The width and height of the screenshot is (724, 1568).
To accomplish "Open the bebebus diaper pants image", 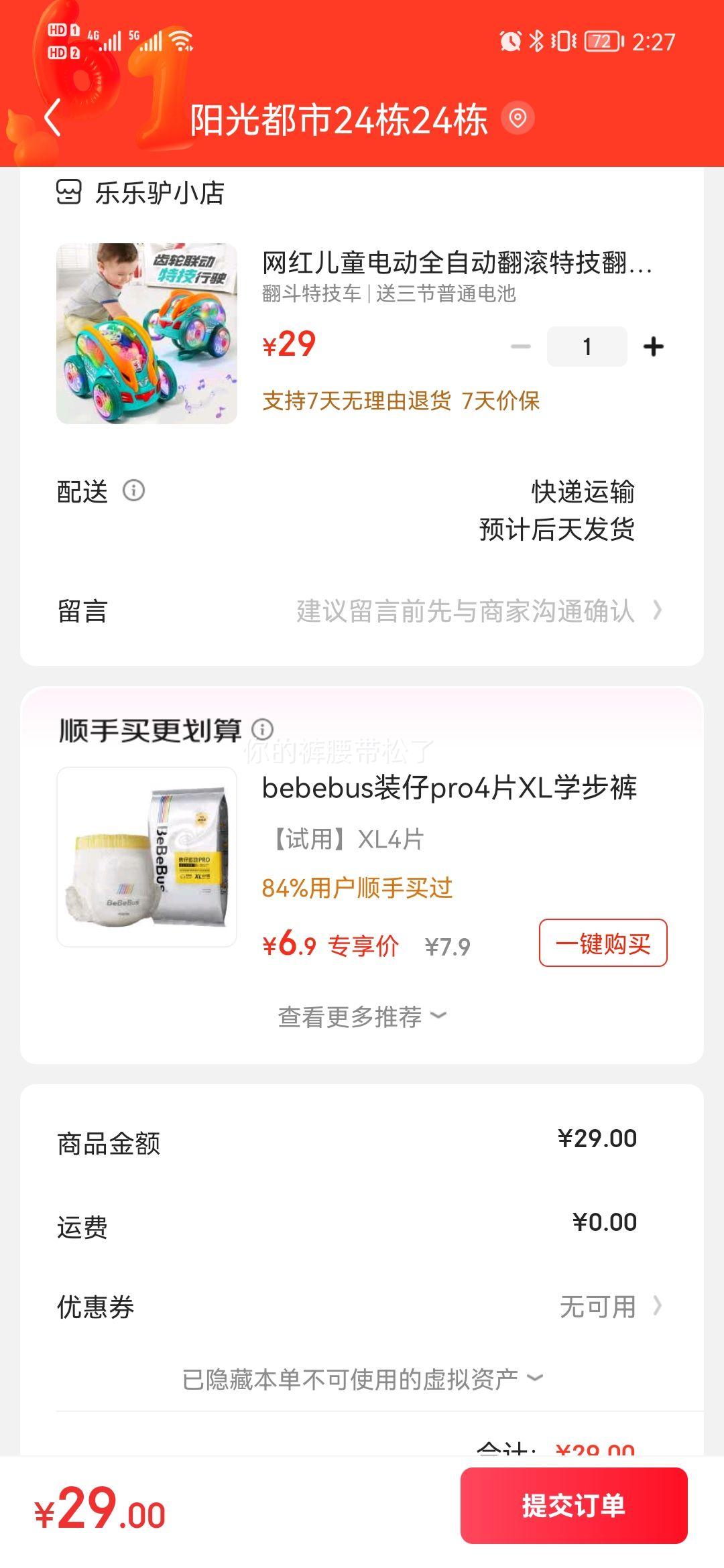I will (147, 856).
